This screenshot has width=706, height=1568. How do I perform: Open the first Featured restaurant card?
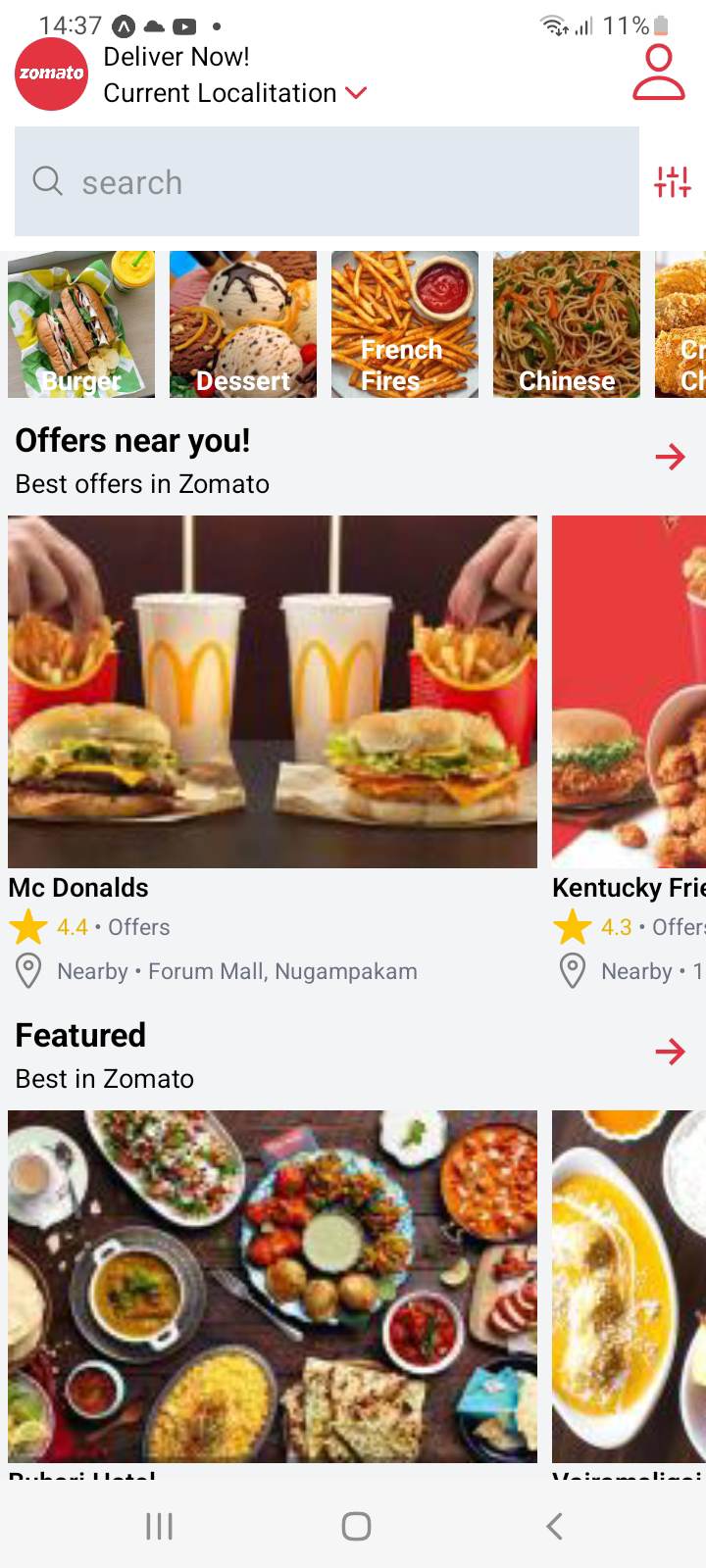273,1294
